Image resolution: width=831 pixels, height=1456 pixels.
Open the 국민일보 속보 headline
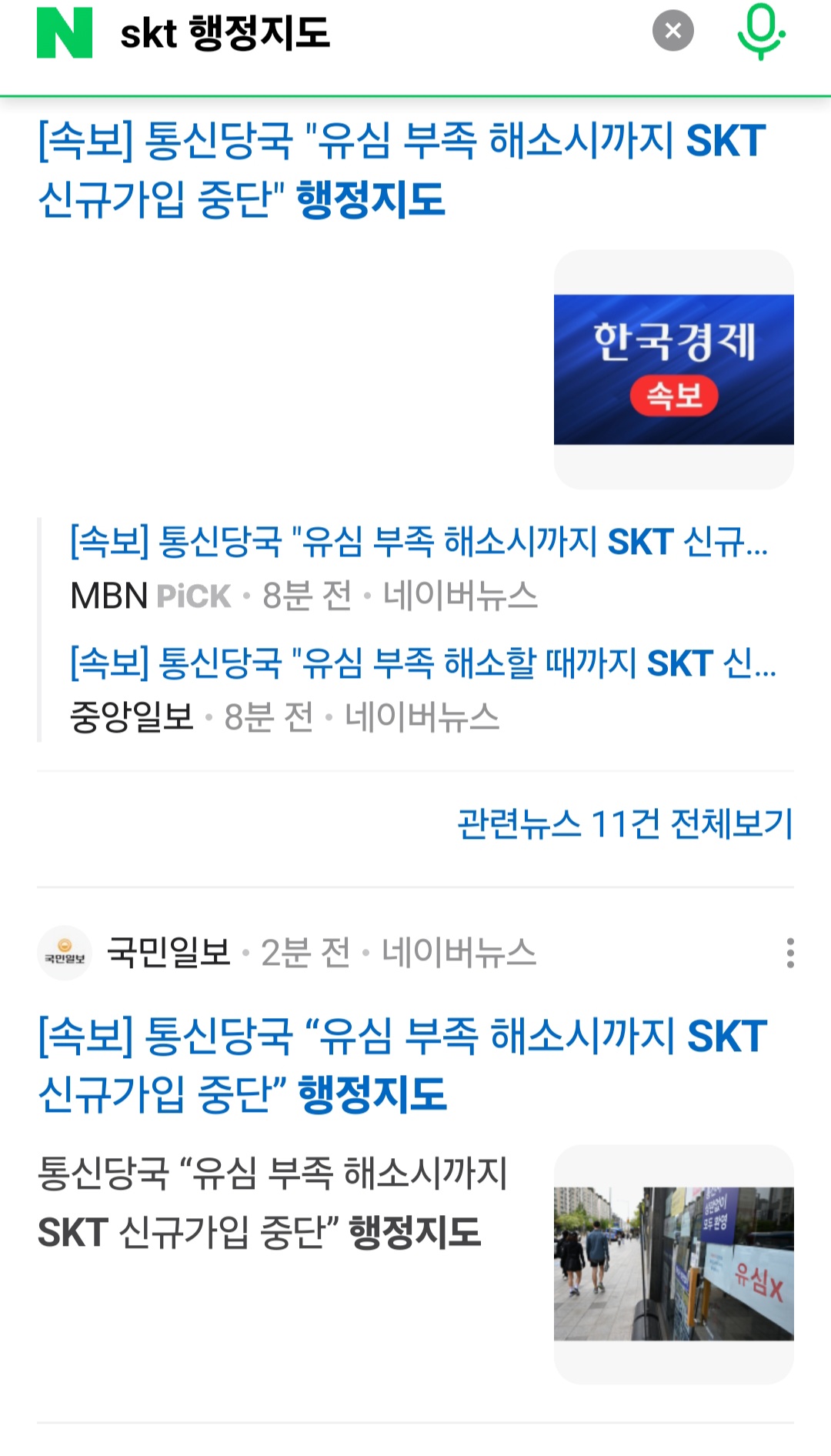403,1064
